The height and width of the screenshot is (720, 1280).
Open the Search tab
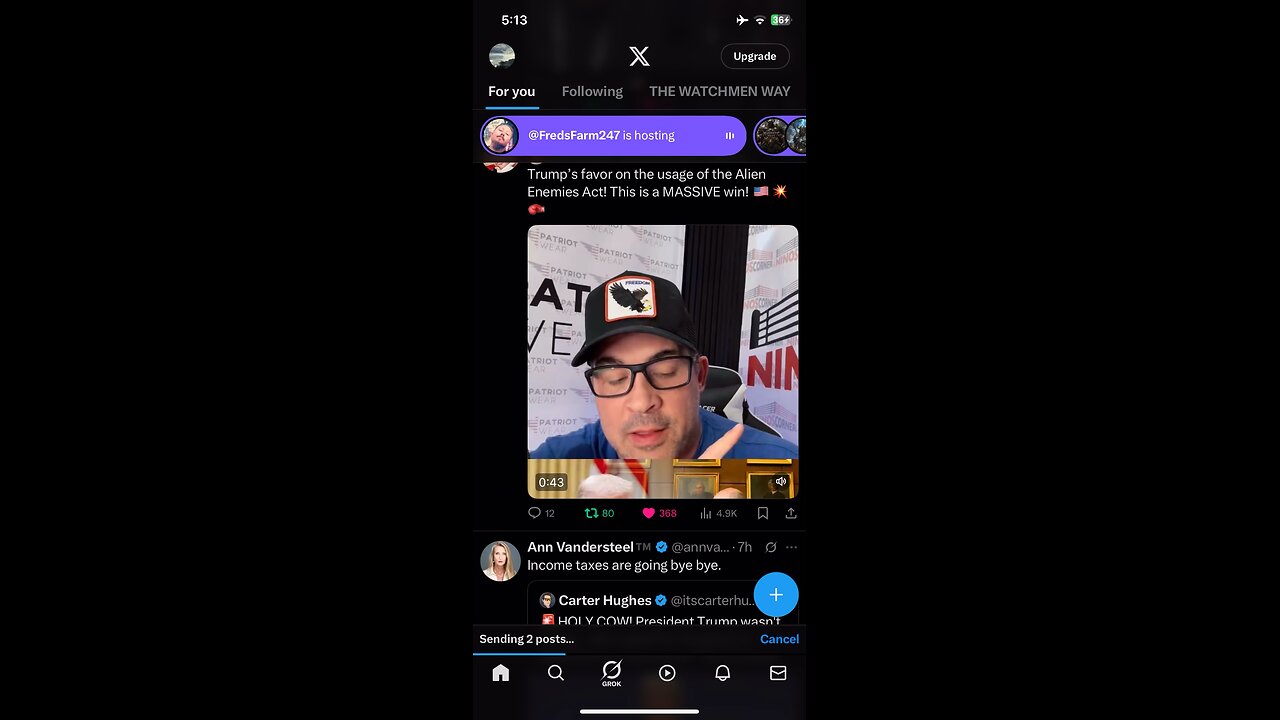(556, 673)
